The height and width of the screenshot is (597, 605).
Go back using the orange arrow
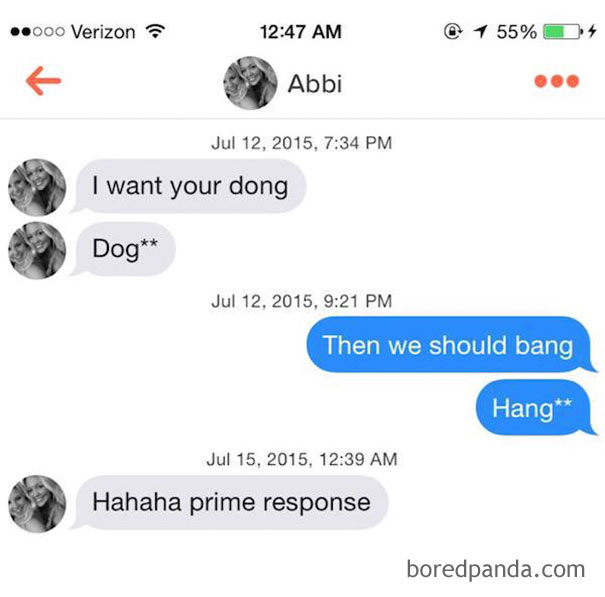[43, 82]
